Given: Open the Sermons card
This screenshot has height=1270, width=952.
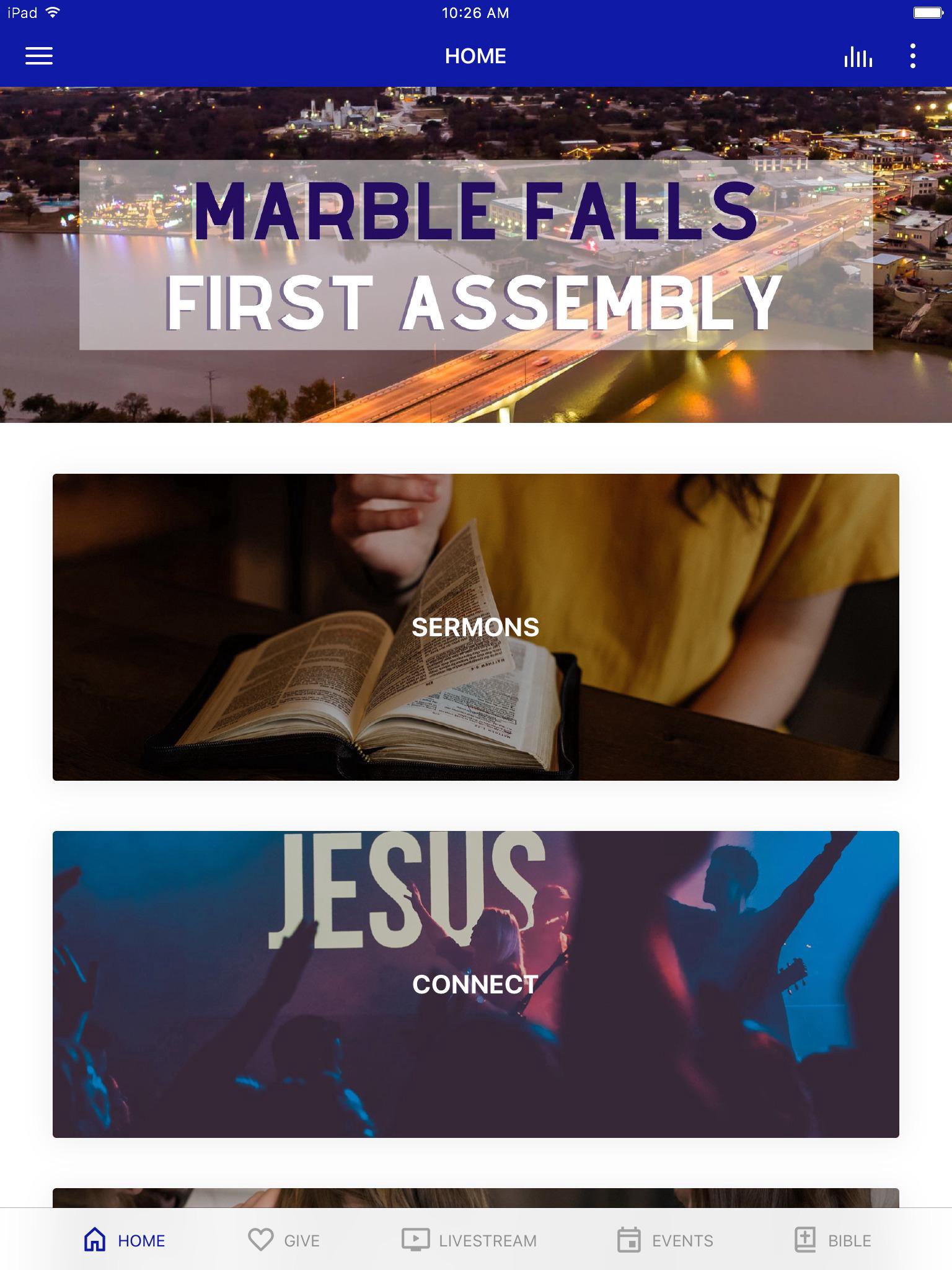Looking at the screenshot, I should click(475, 627).
